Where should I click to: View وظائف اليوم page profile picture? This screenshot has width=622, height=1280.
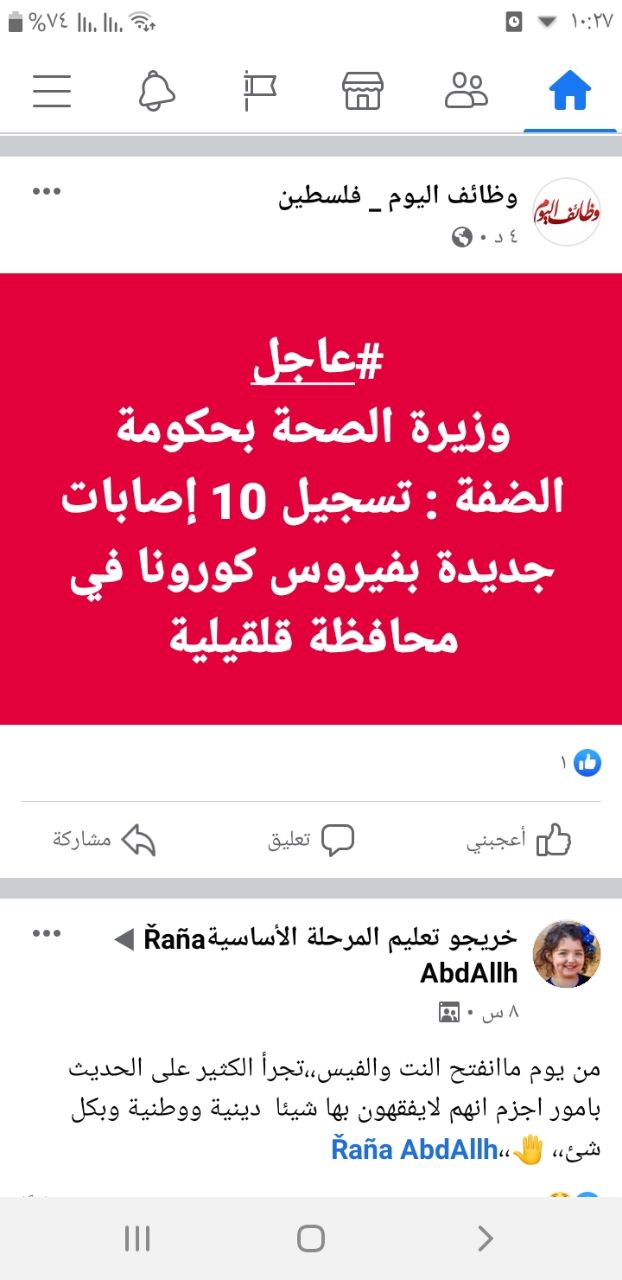pyautogui.click(x=566, y=211)
